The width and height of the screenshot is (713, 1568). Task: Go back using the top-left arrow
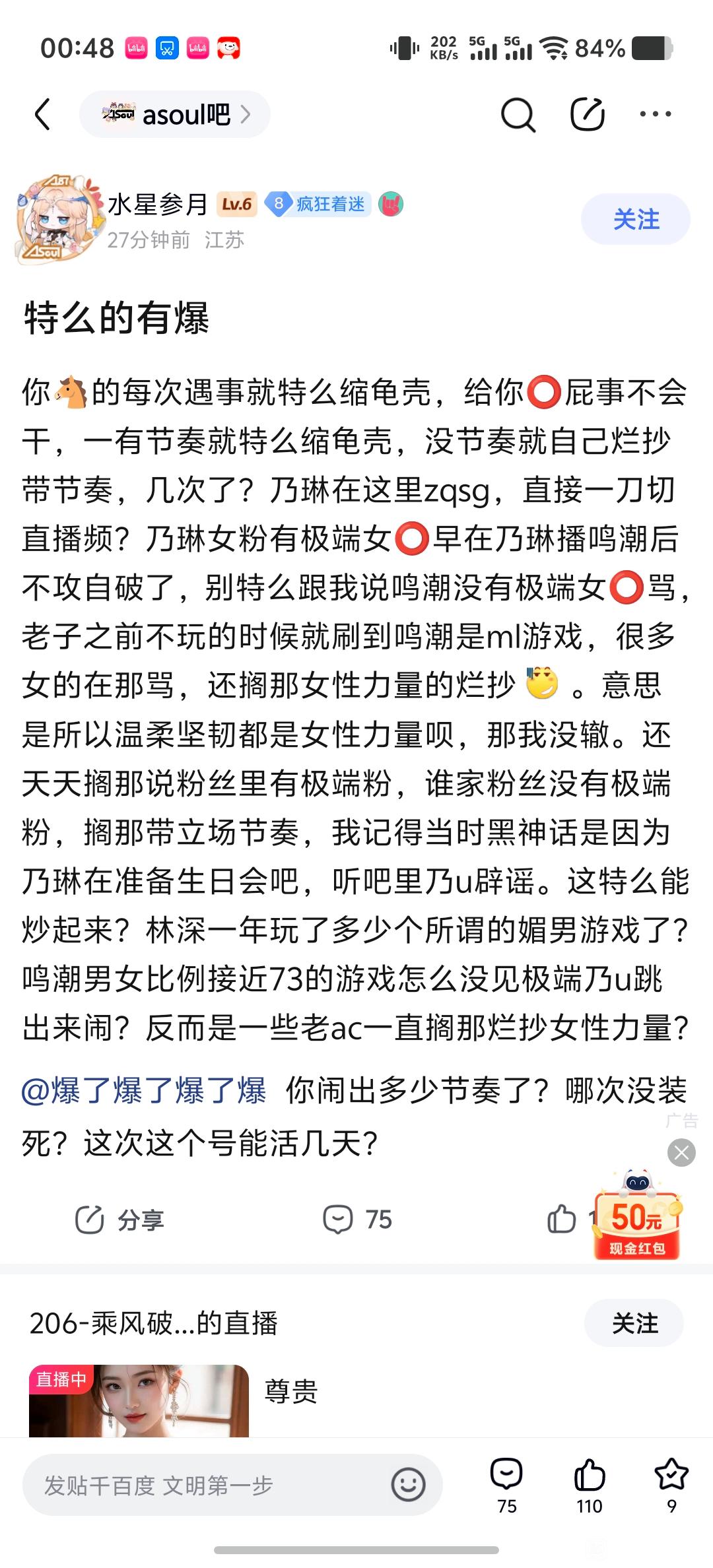[42, 115]
